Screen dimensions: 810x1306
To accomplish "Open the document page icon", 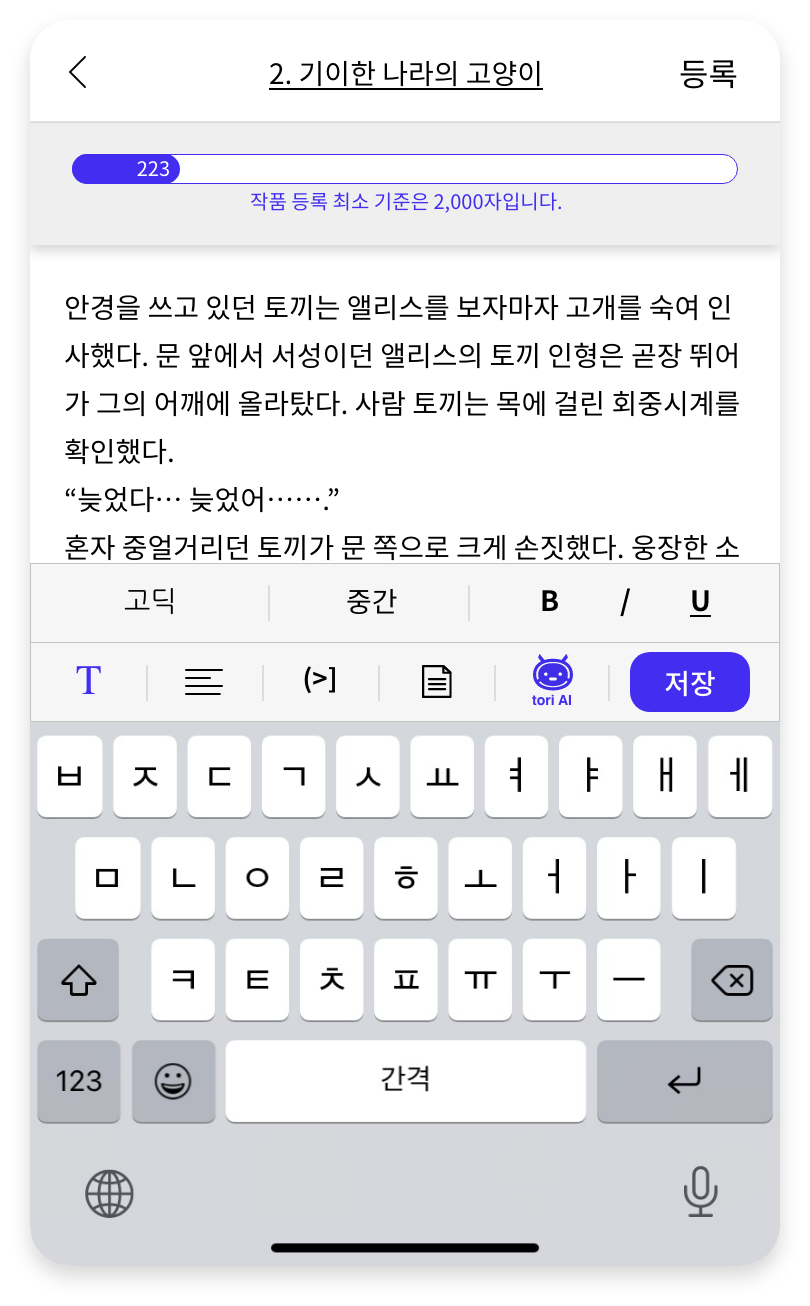I will (436, 682).
